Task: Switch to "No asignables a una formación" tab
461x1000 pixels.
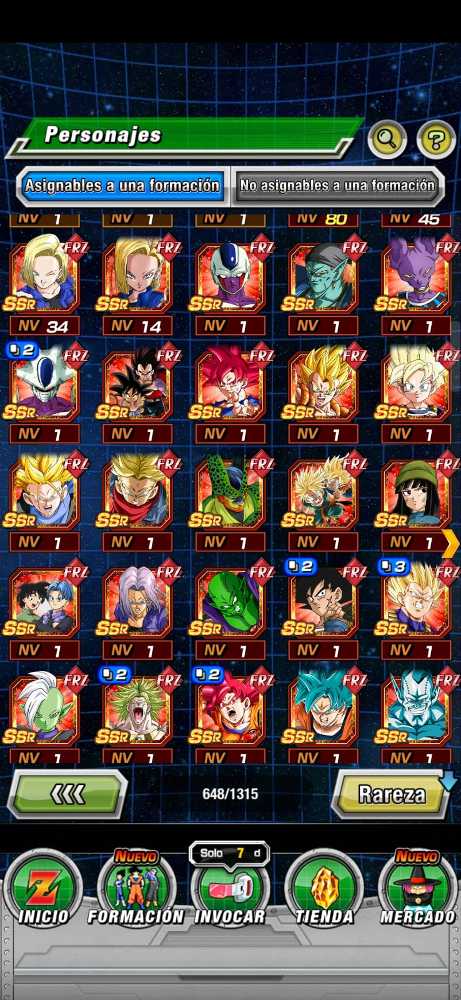Action: pos(337,186)
